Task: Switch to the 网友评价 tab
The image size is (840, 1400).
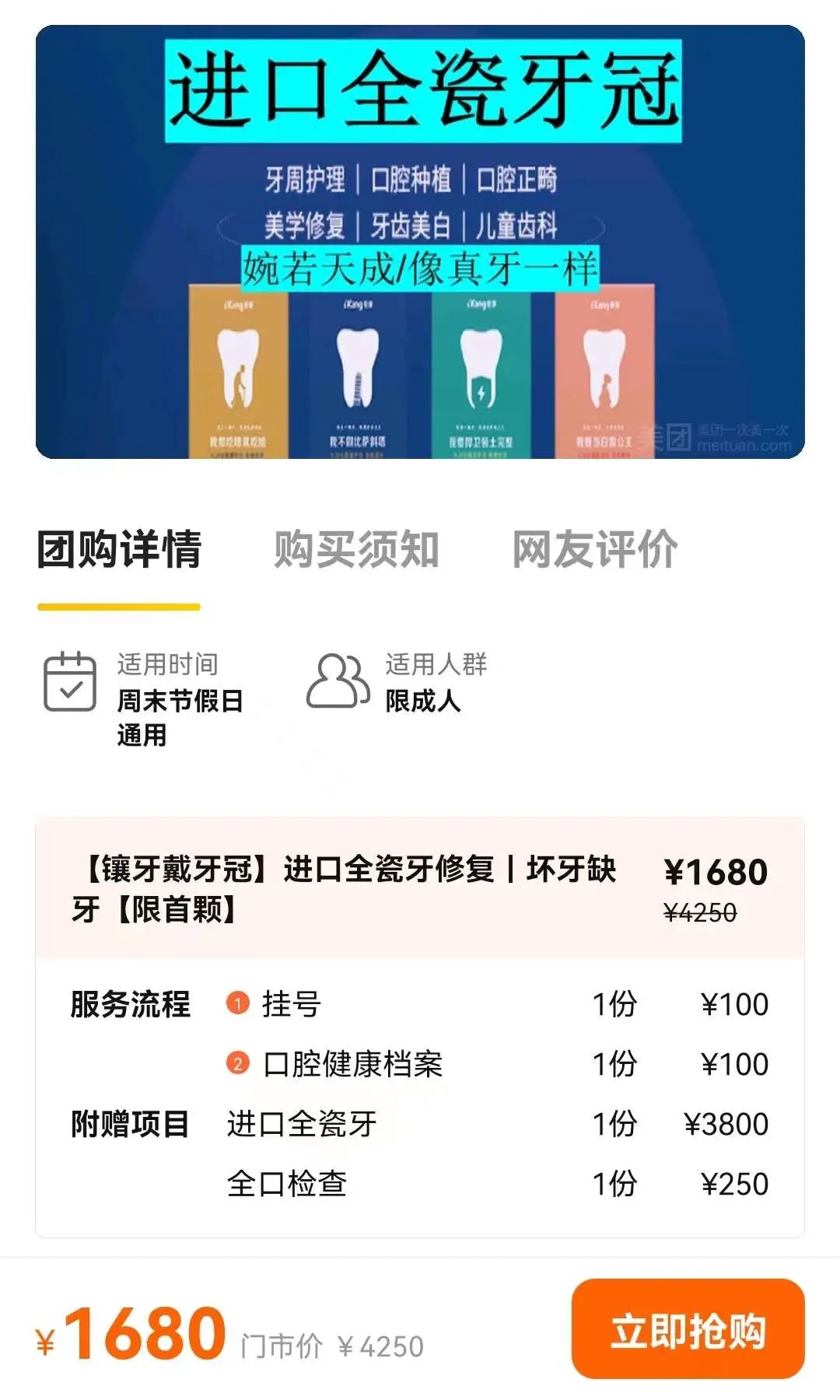Action: tap(594, 550)
